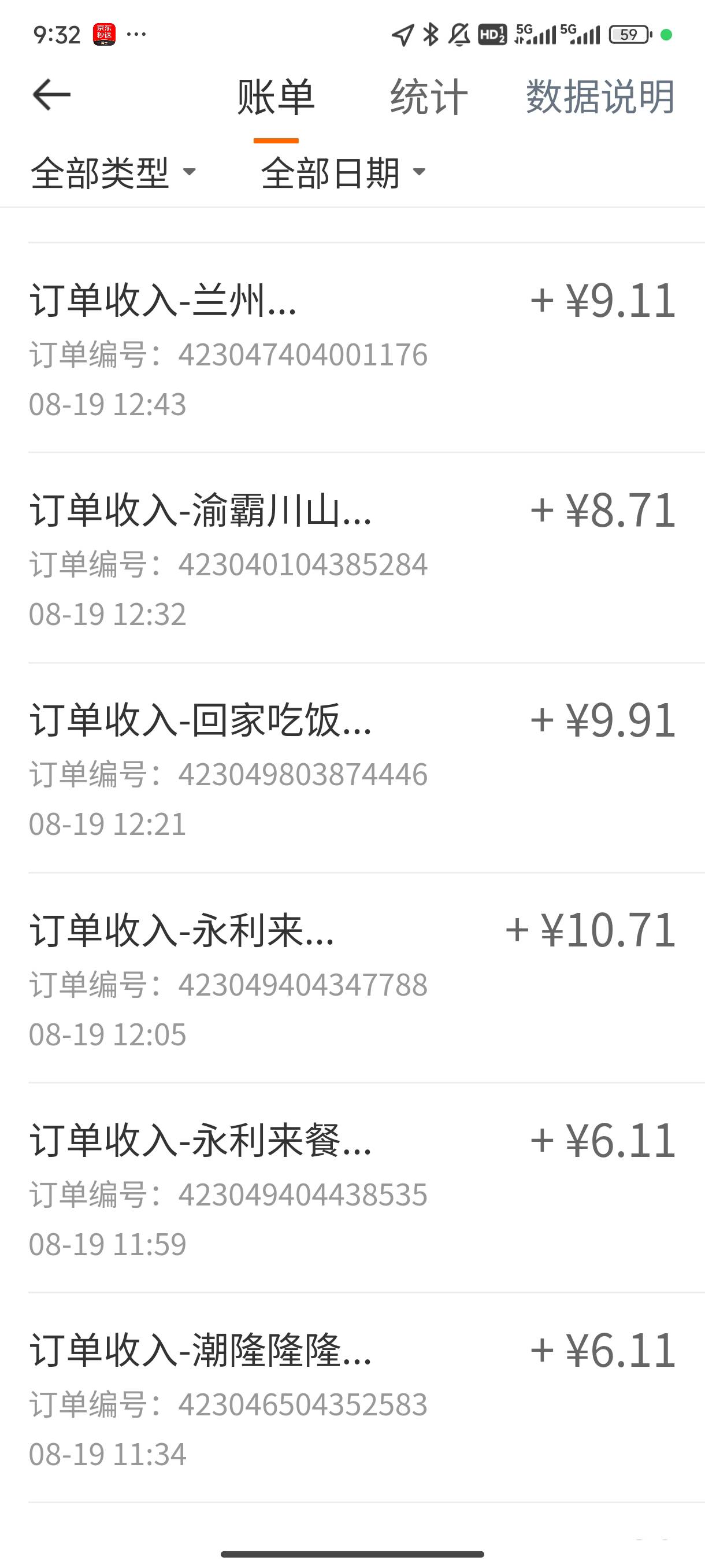Open the 永利来 order of ¥10.71

[x=353, y=978]
